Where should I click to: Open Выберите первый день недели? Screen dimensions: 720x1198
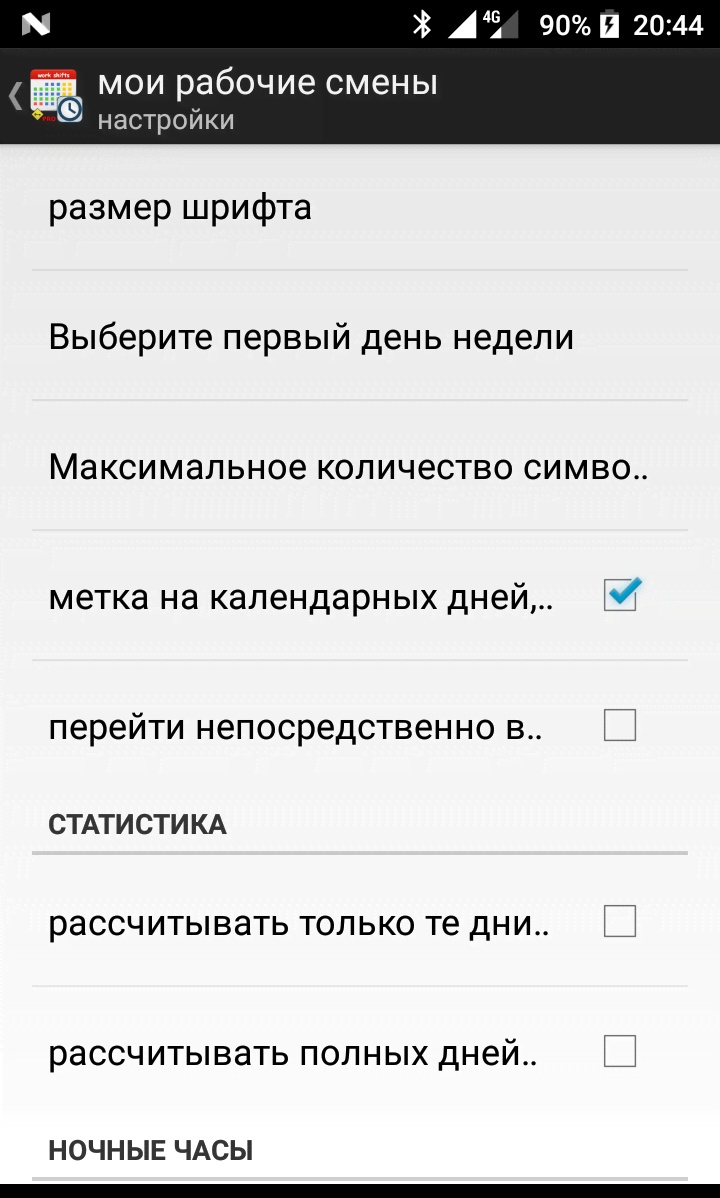[x=360, y=336]
